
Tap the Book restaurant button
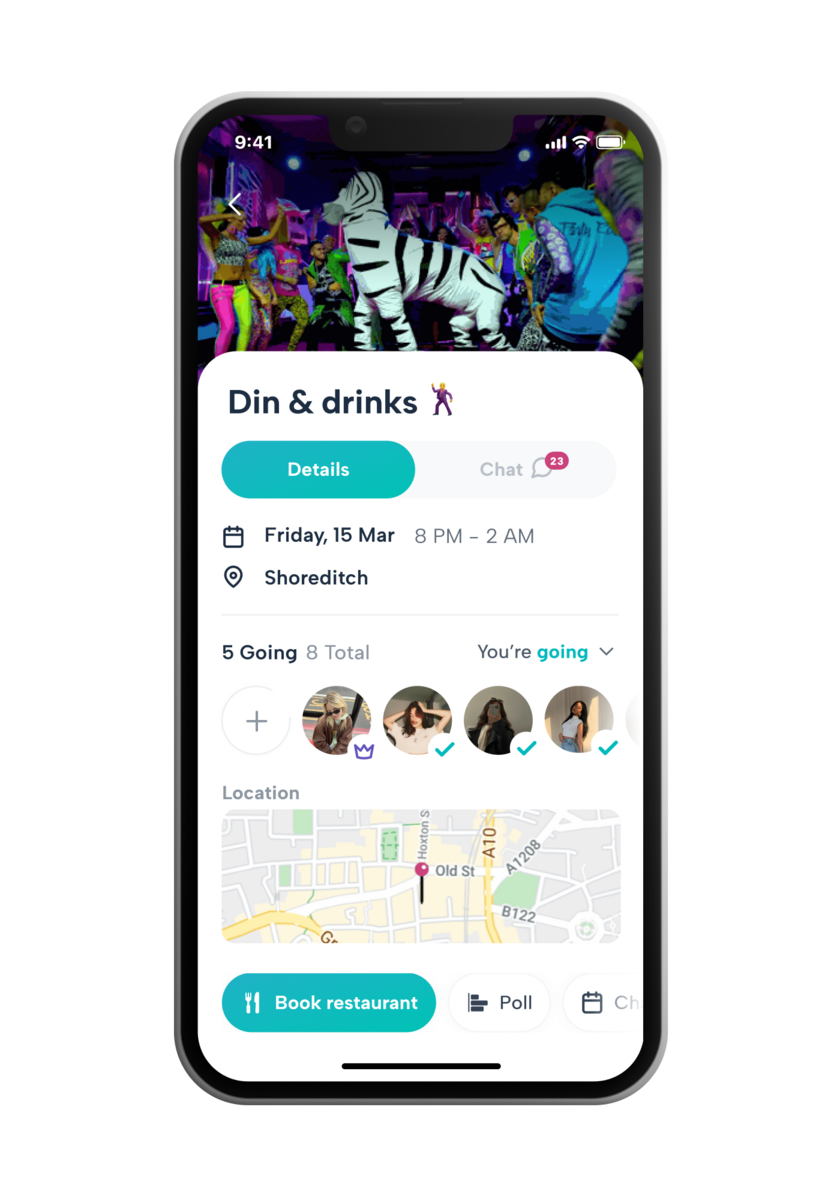[329, 1002]
